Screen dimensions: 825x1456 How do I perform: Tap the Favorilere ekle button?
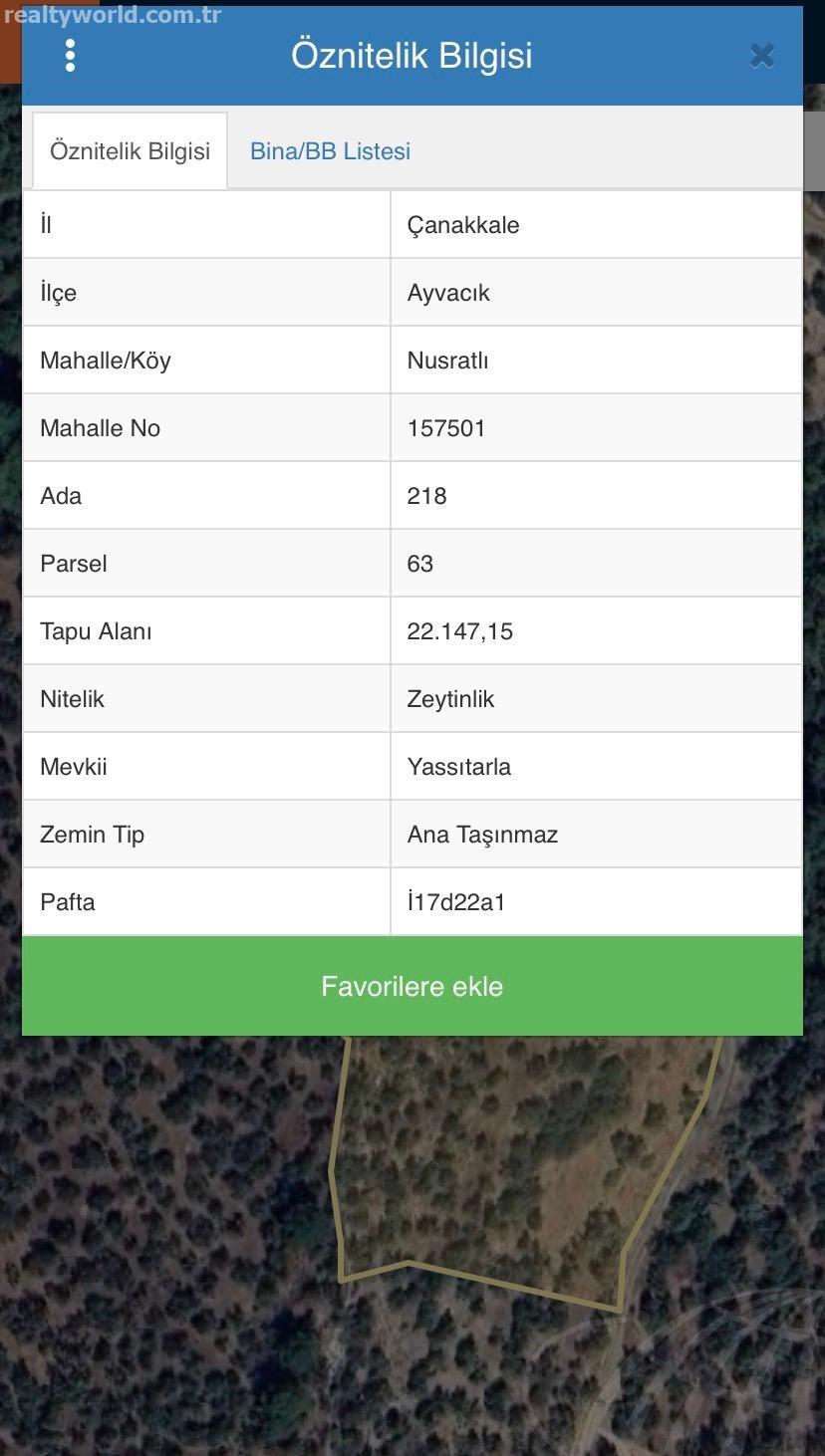pyautogui.click(x=412, y=986)
